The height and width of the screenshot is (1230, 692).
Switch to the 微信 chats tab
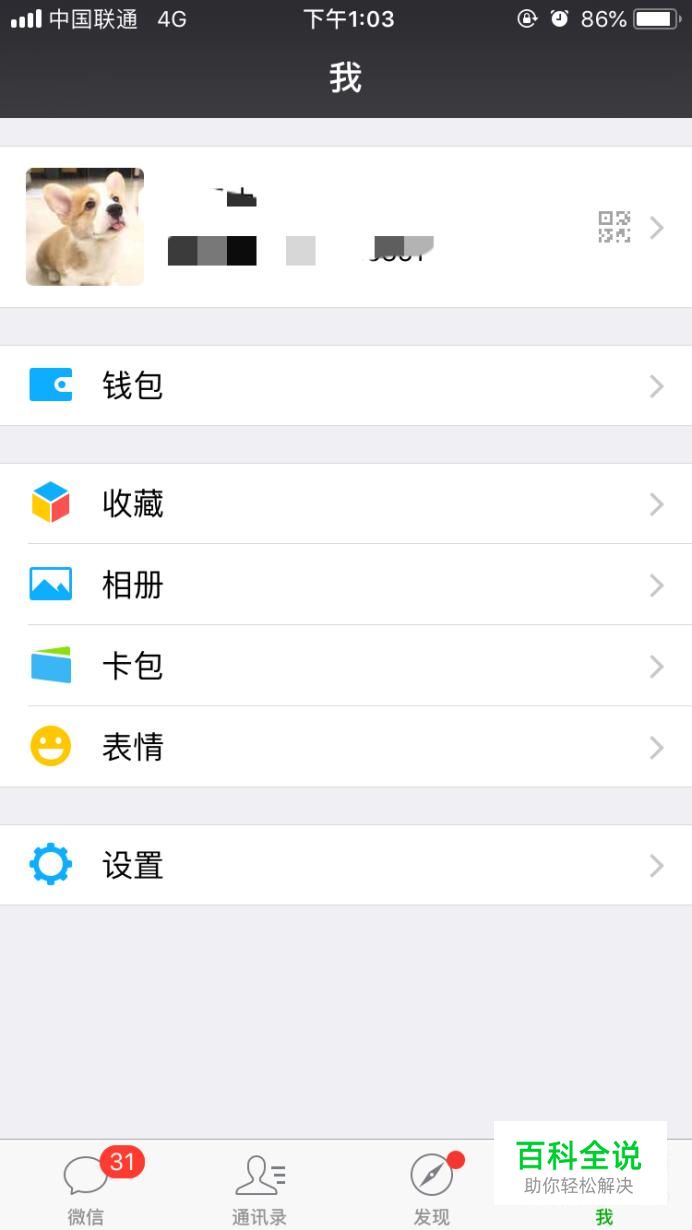point(87,1187)
